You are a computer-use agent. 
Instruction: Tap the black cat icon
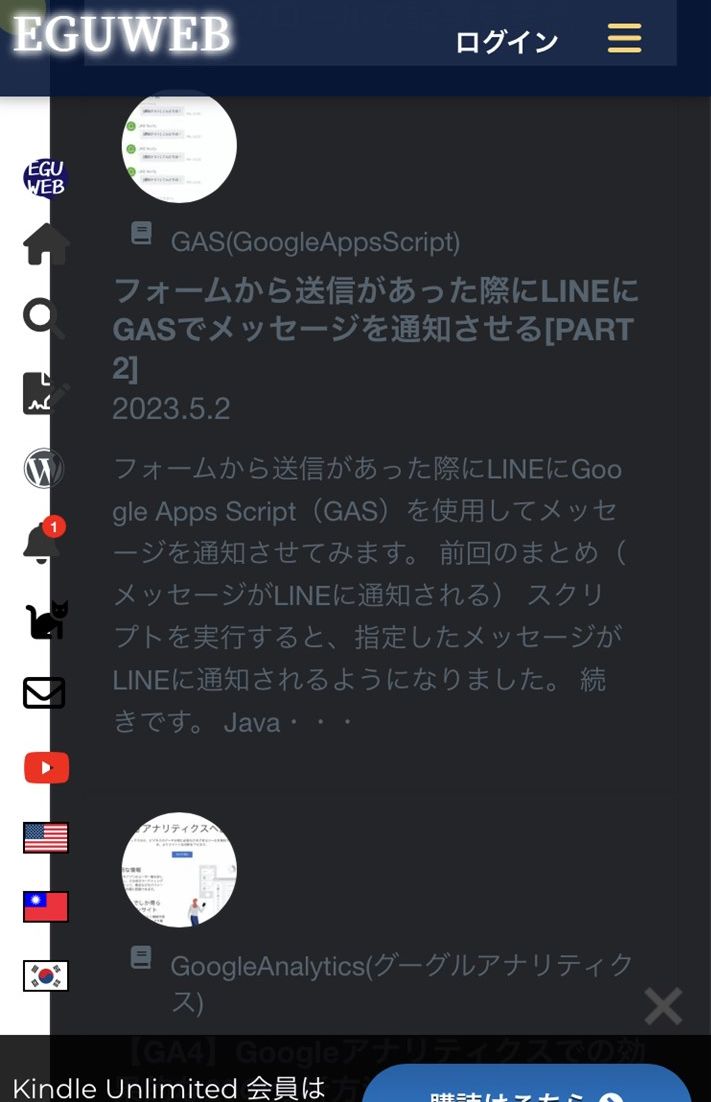click(x=46, y=620)
